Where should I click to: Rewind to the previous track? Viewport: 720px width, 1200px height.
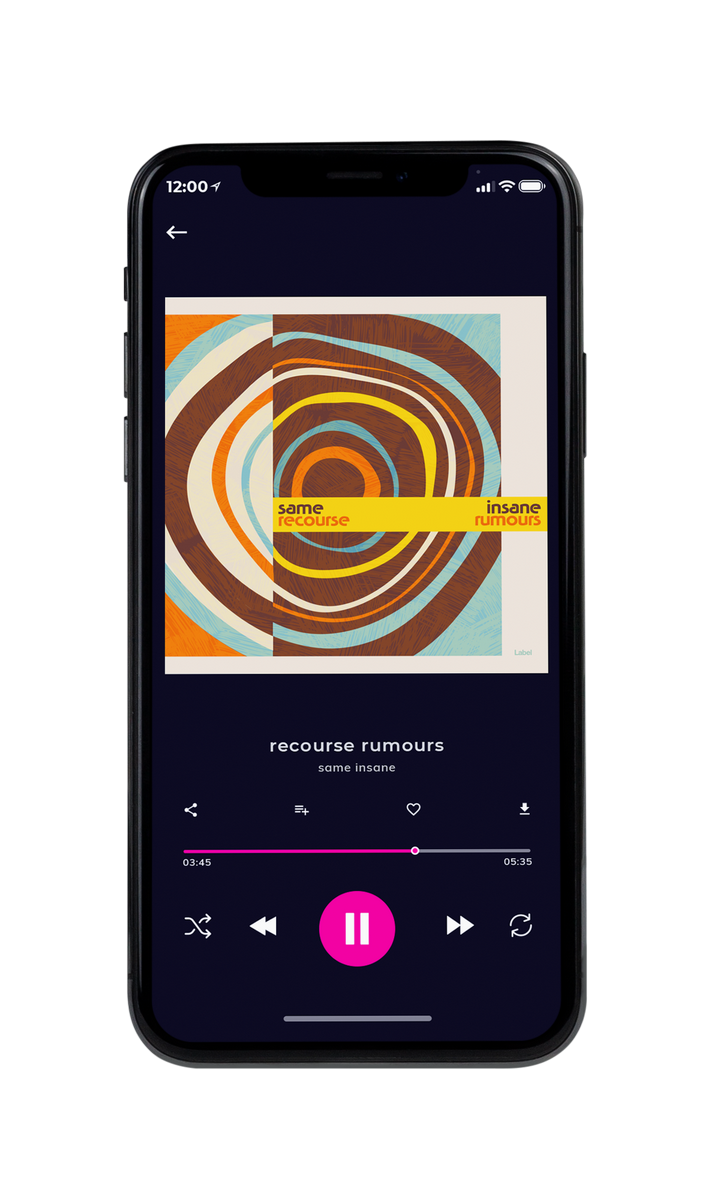coord(263,927)
